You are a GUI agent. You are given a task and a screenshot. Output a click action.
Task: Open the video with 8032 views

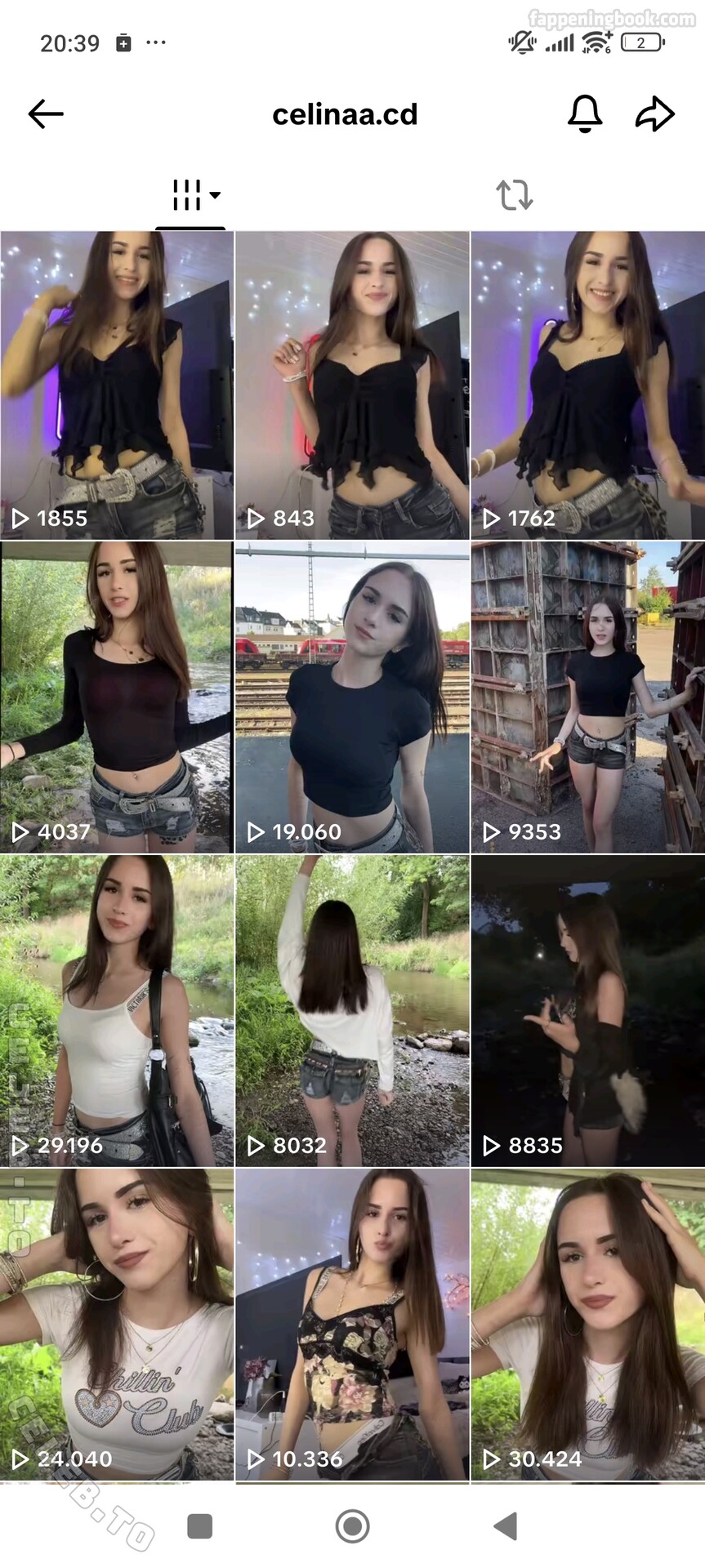coord(352,1010)
